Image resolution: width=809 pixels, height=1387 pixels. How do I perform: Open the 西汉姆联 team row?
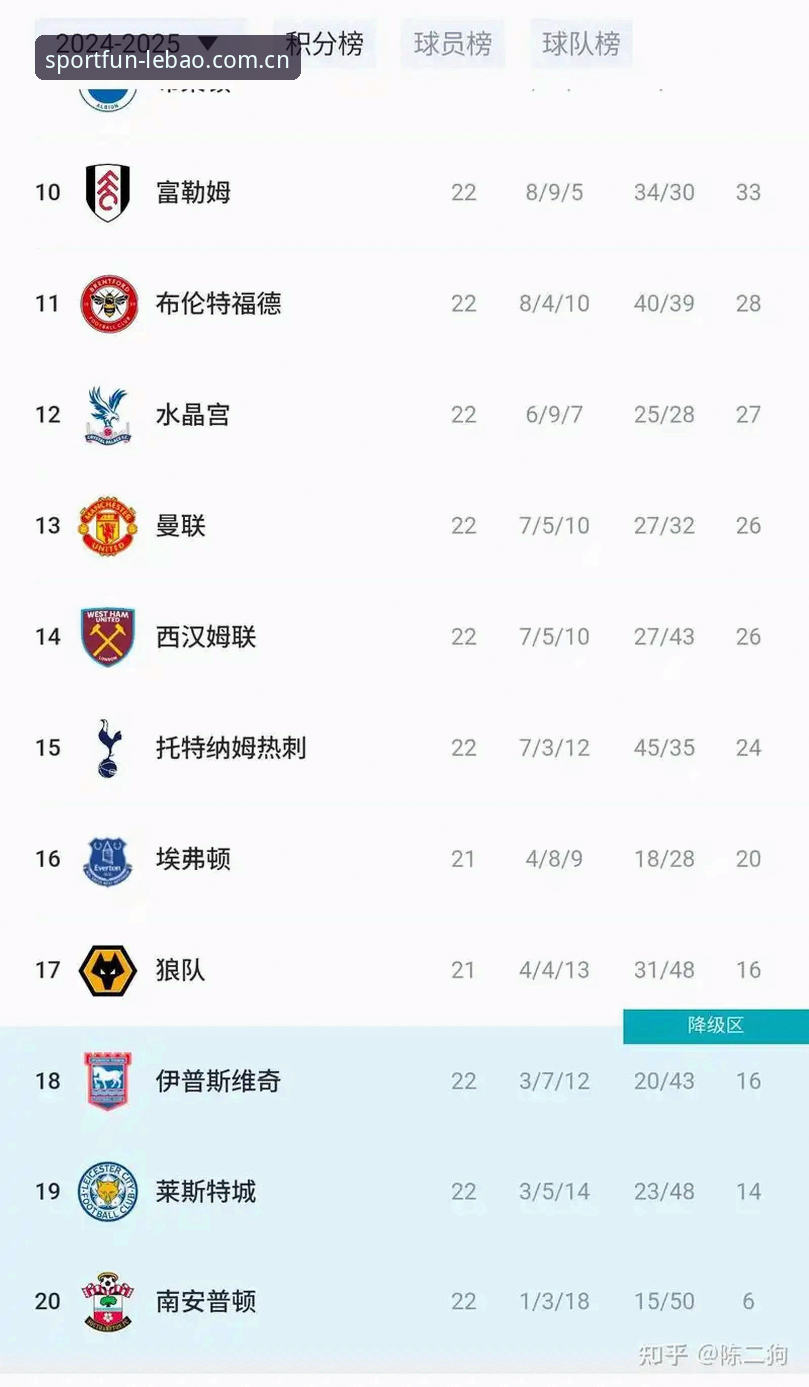coord(404,636)
